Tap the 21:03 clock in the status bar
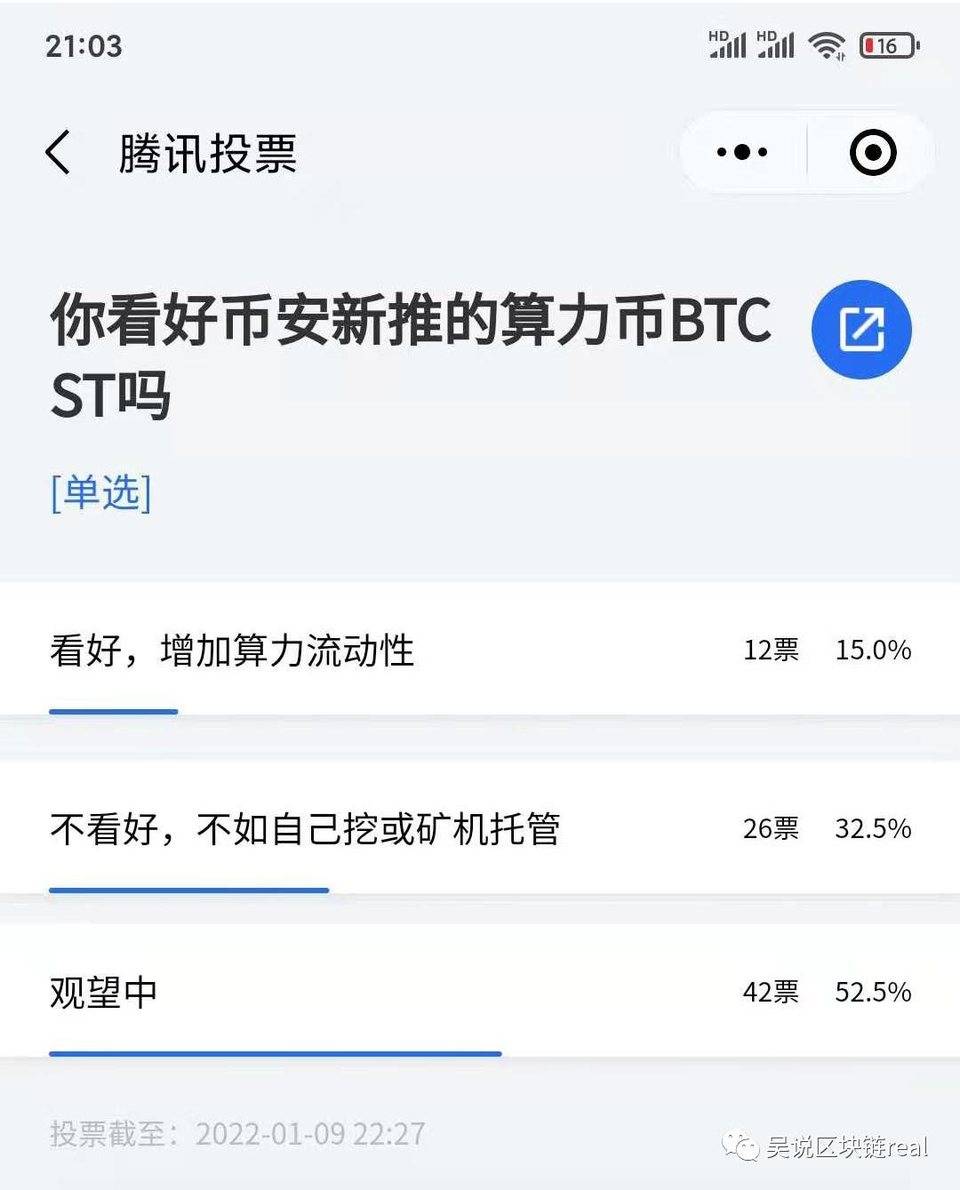 [x=83, y=45]
